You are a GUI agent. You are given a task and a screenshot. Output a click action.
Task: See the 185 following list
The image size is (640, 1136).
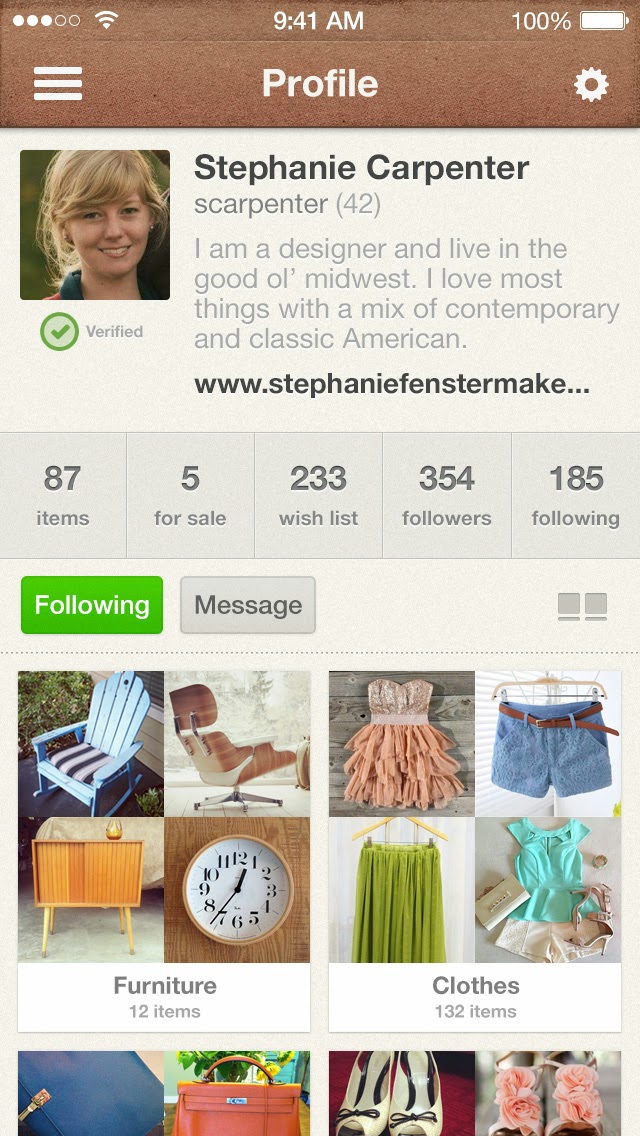pyautogui.click(x=576, y=495)
